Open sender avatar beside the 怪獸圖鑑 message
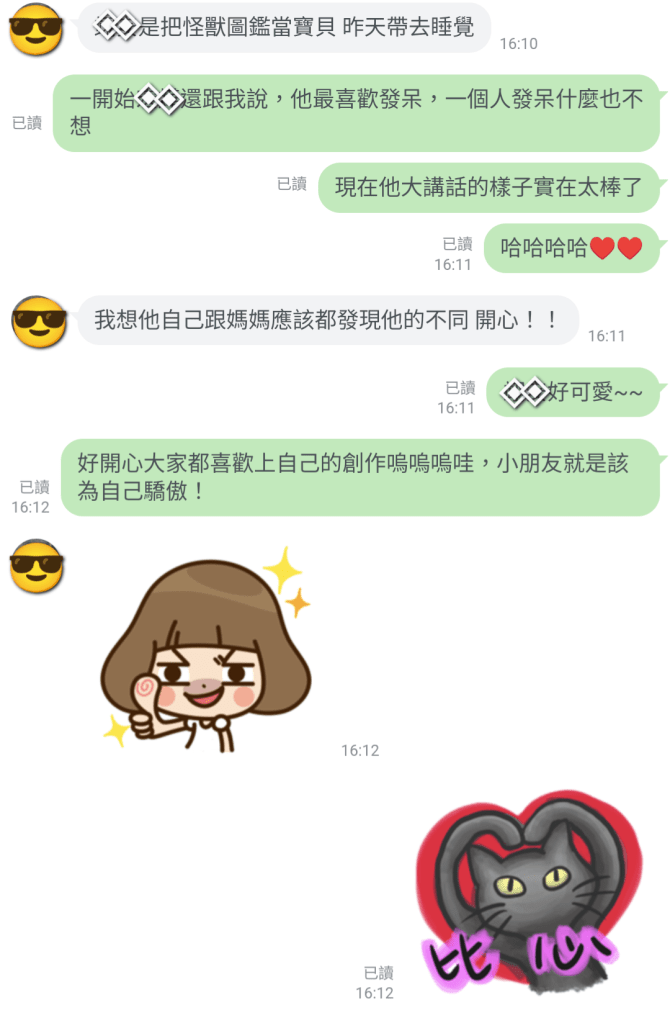Screen dimensions: 670x1023 tap(36, 29)
